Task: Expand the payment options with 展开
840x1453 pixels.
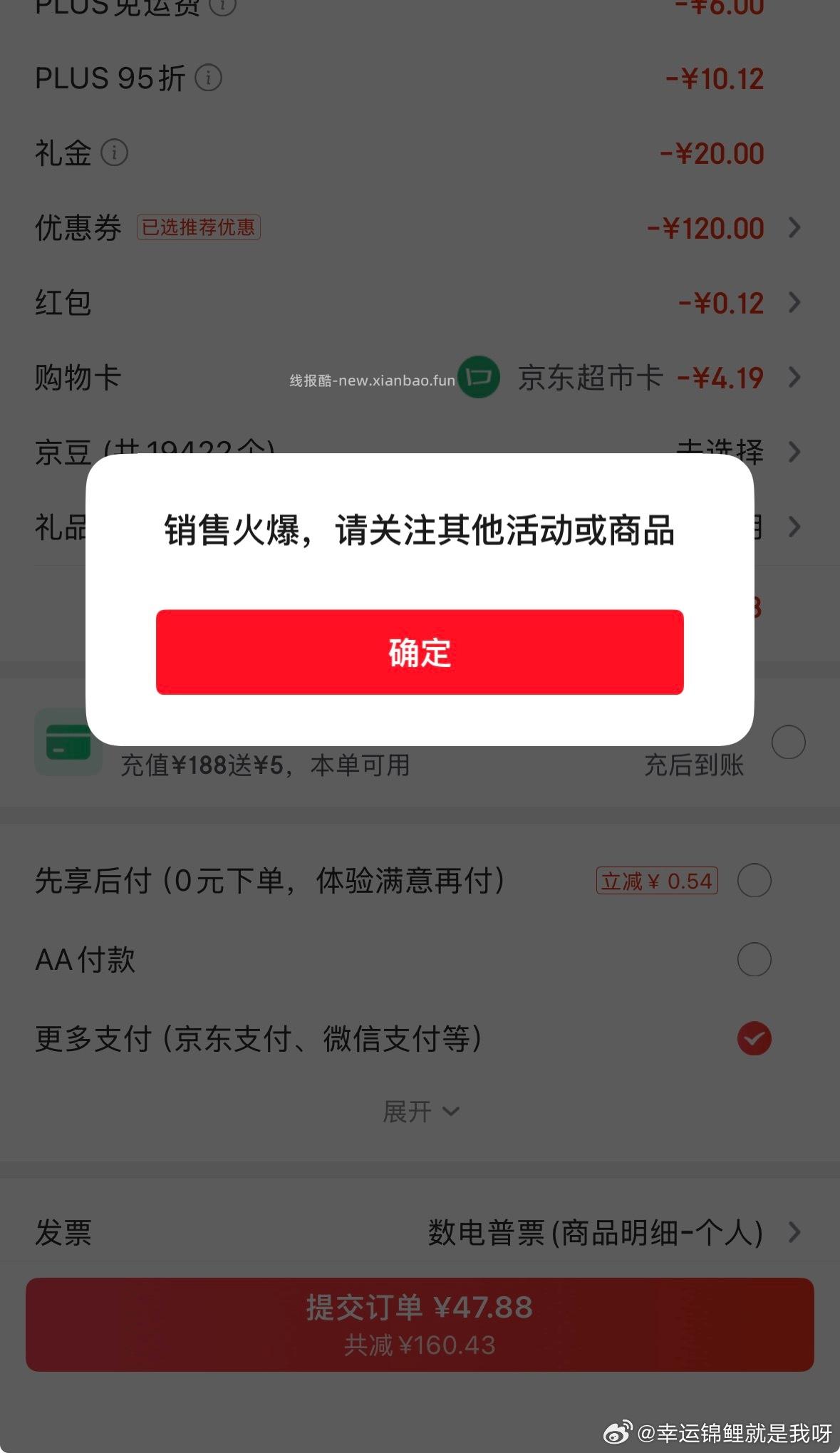Action: (x=420, y=1110)
